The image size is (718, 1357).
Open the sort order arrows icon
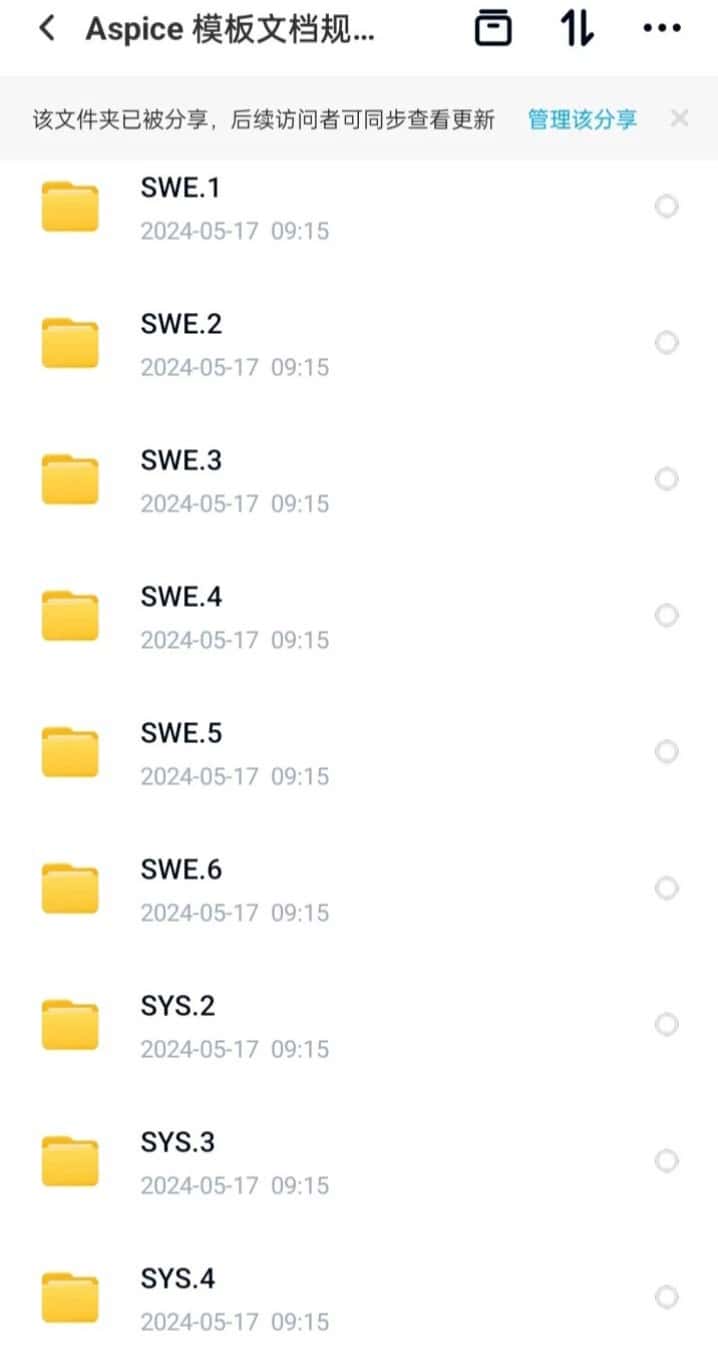click(577, 29)
